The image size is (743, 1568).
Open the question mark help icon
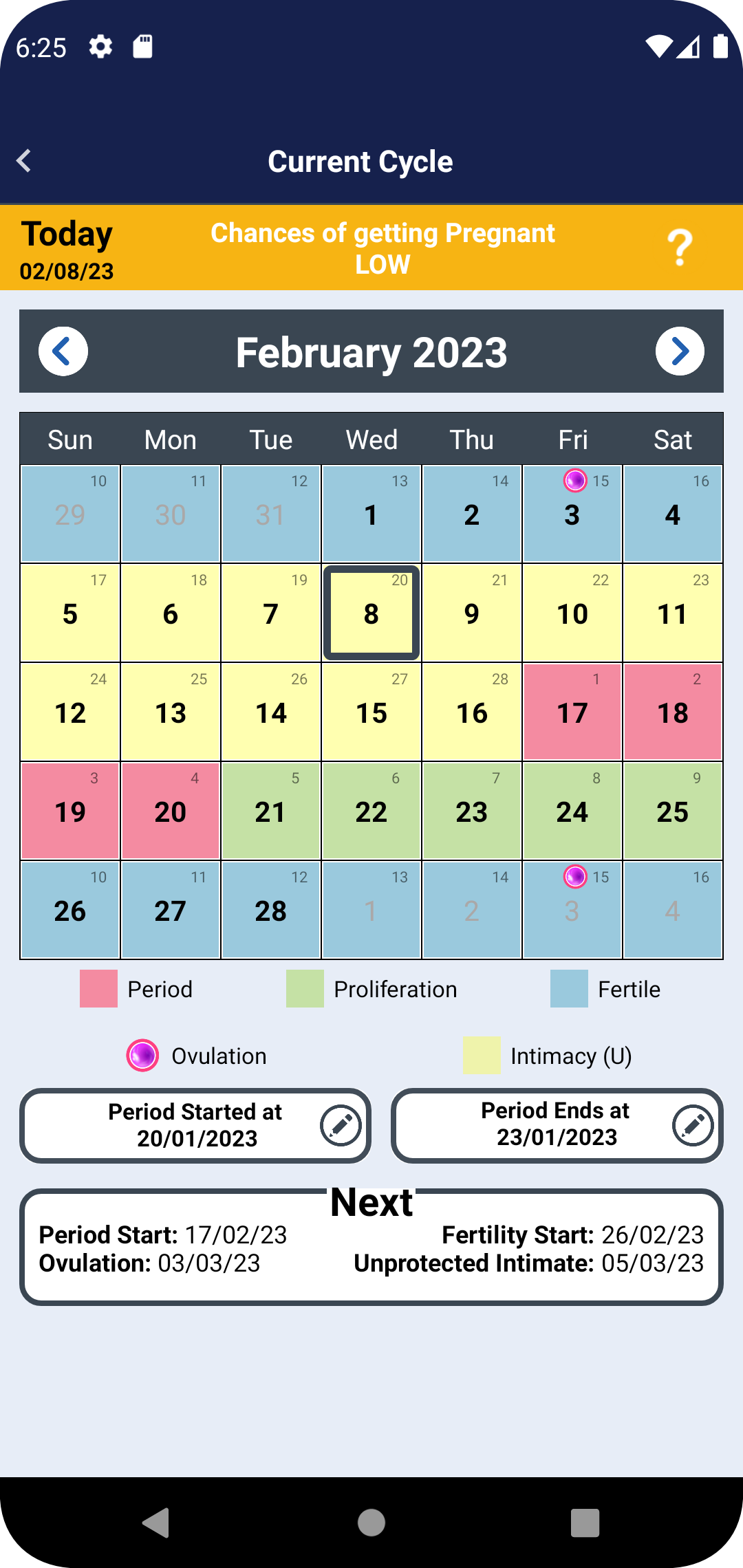(680, 248)
